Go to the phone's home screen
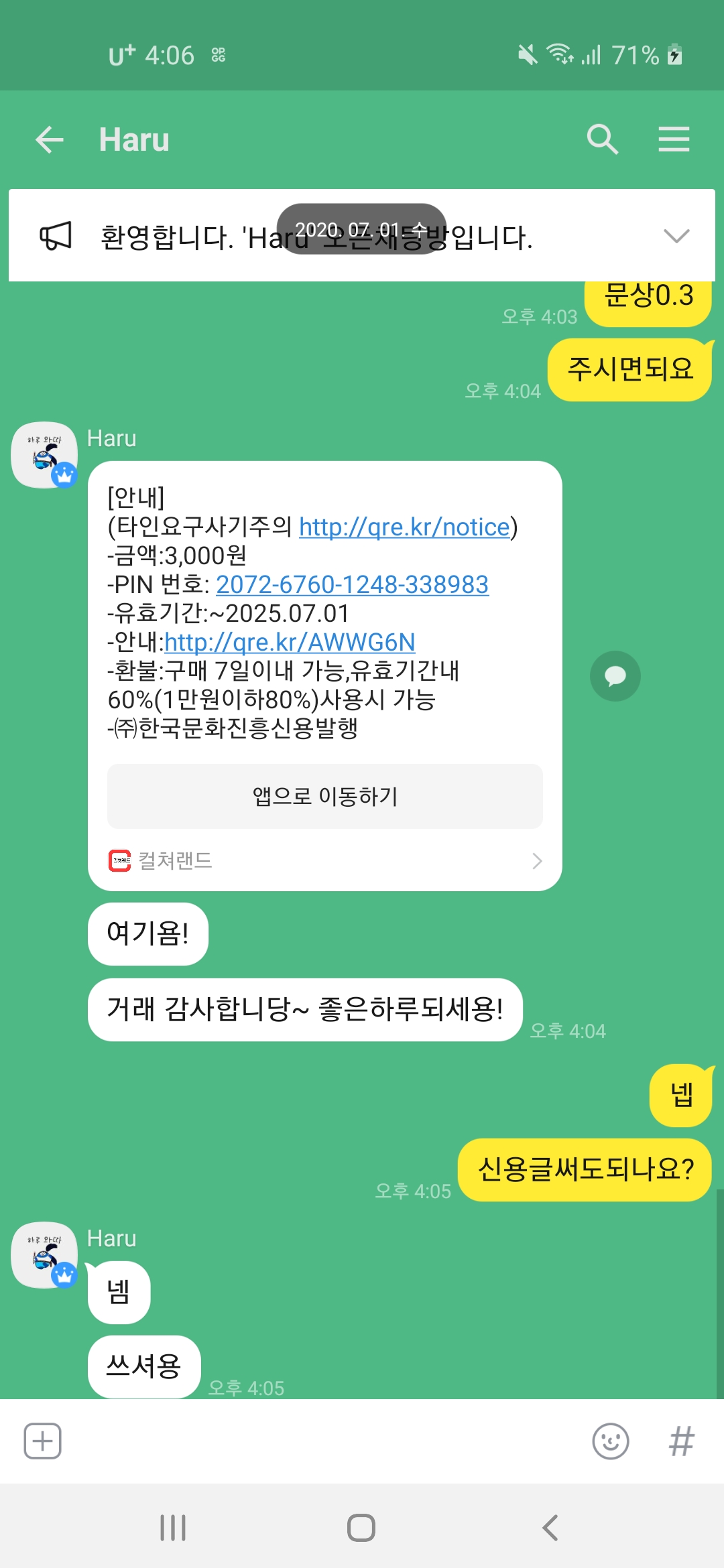The width and height of the screenshot is (724, 1568). (361, 1528)
